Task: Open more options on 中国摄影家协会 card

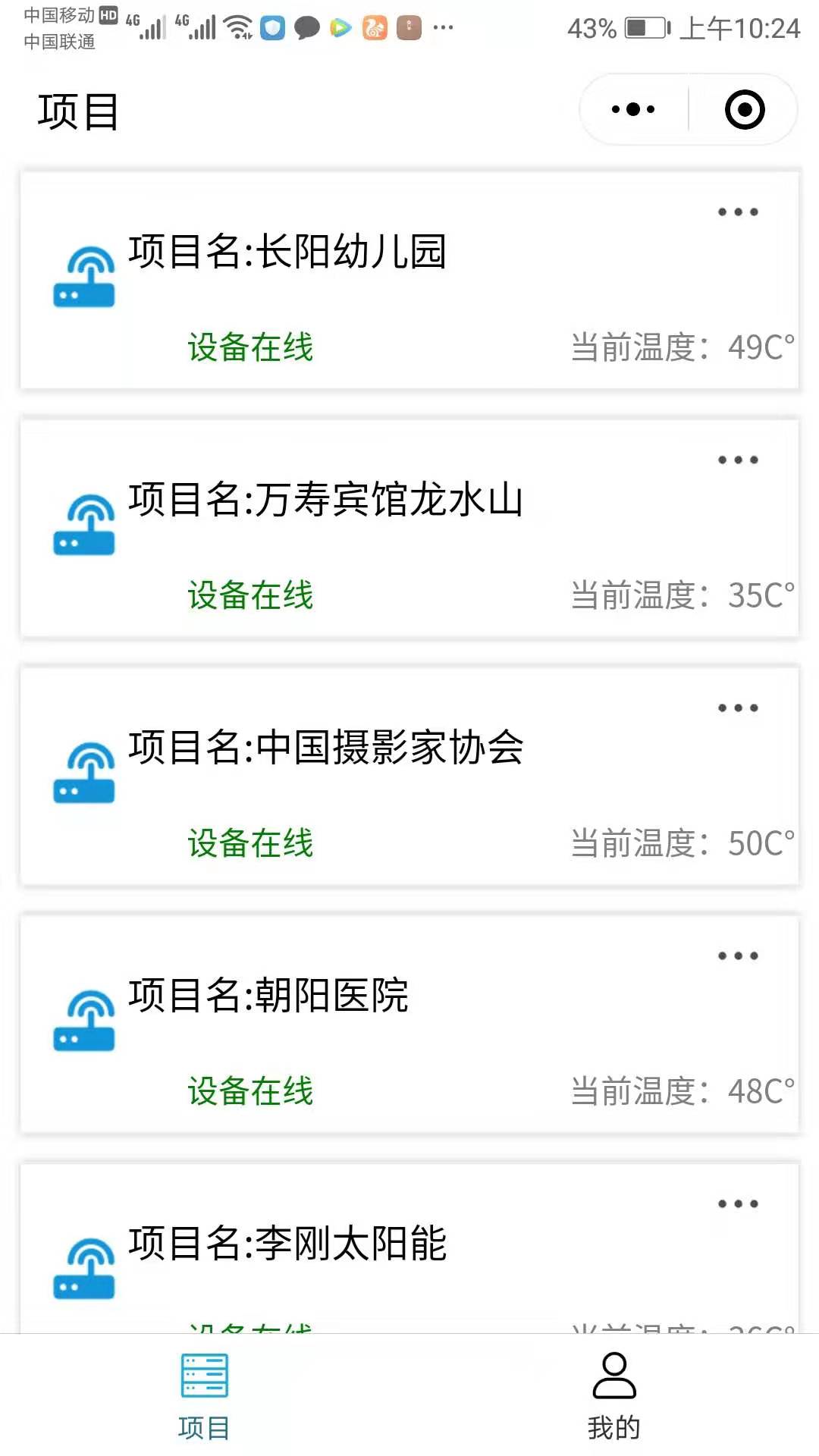Action: pos(739,708)
